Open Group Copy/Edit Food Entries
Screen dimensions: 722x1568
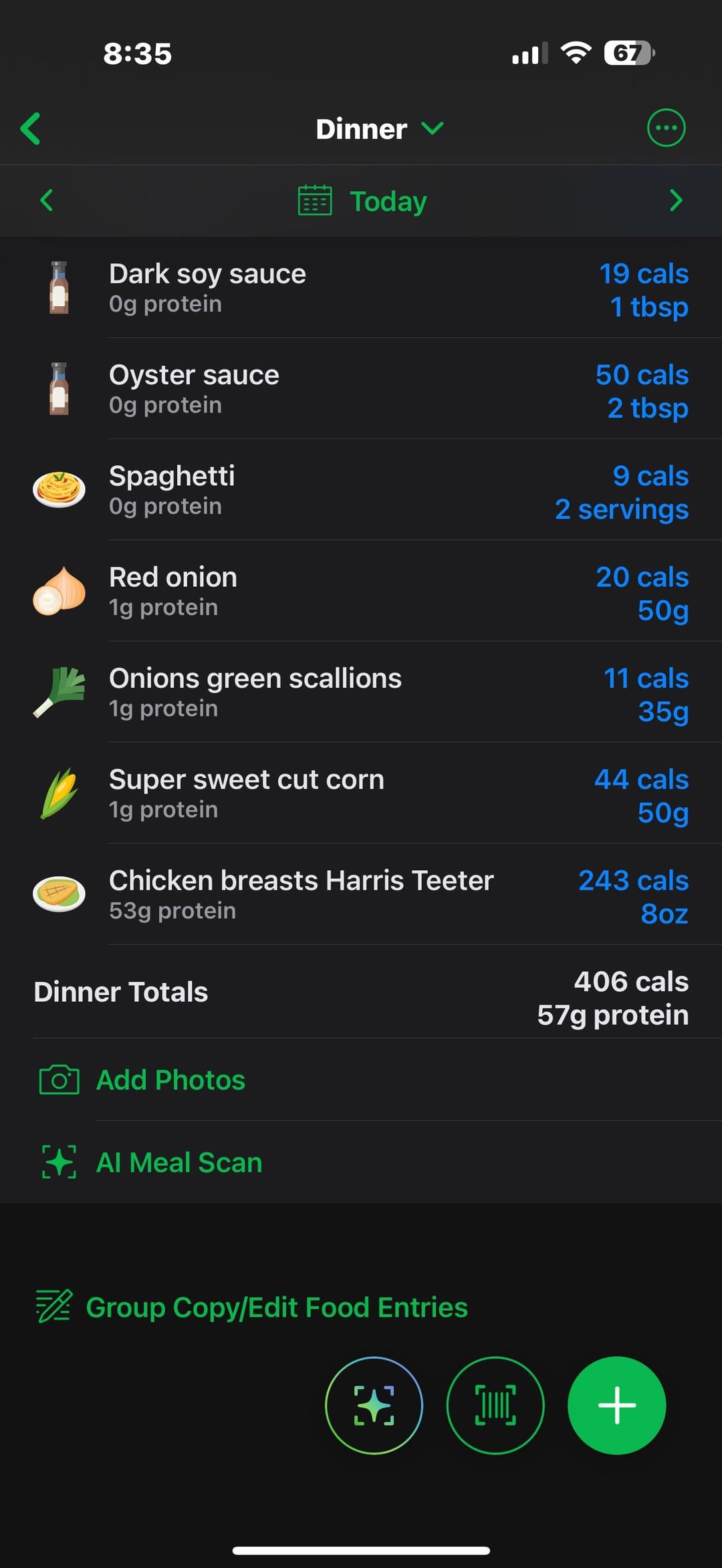click(x=251, y=1307)
